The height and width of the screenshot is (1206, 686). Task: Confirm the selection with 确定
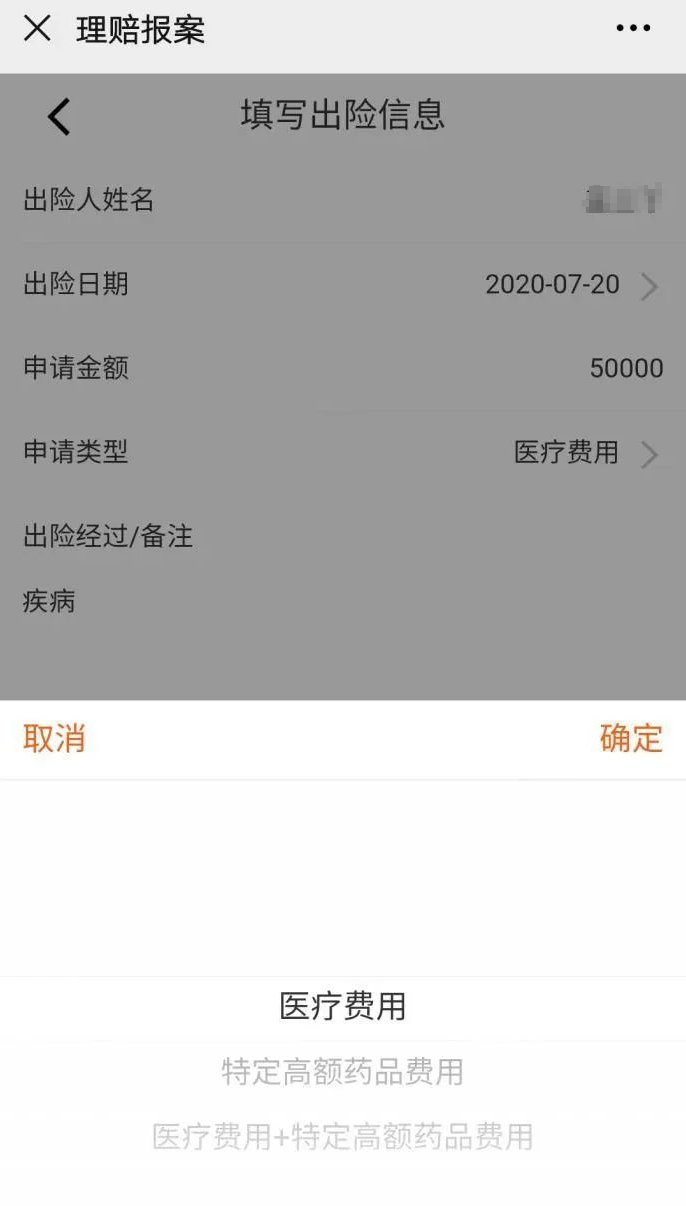(631, 738)
